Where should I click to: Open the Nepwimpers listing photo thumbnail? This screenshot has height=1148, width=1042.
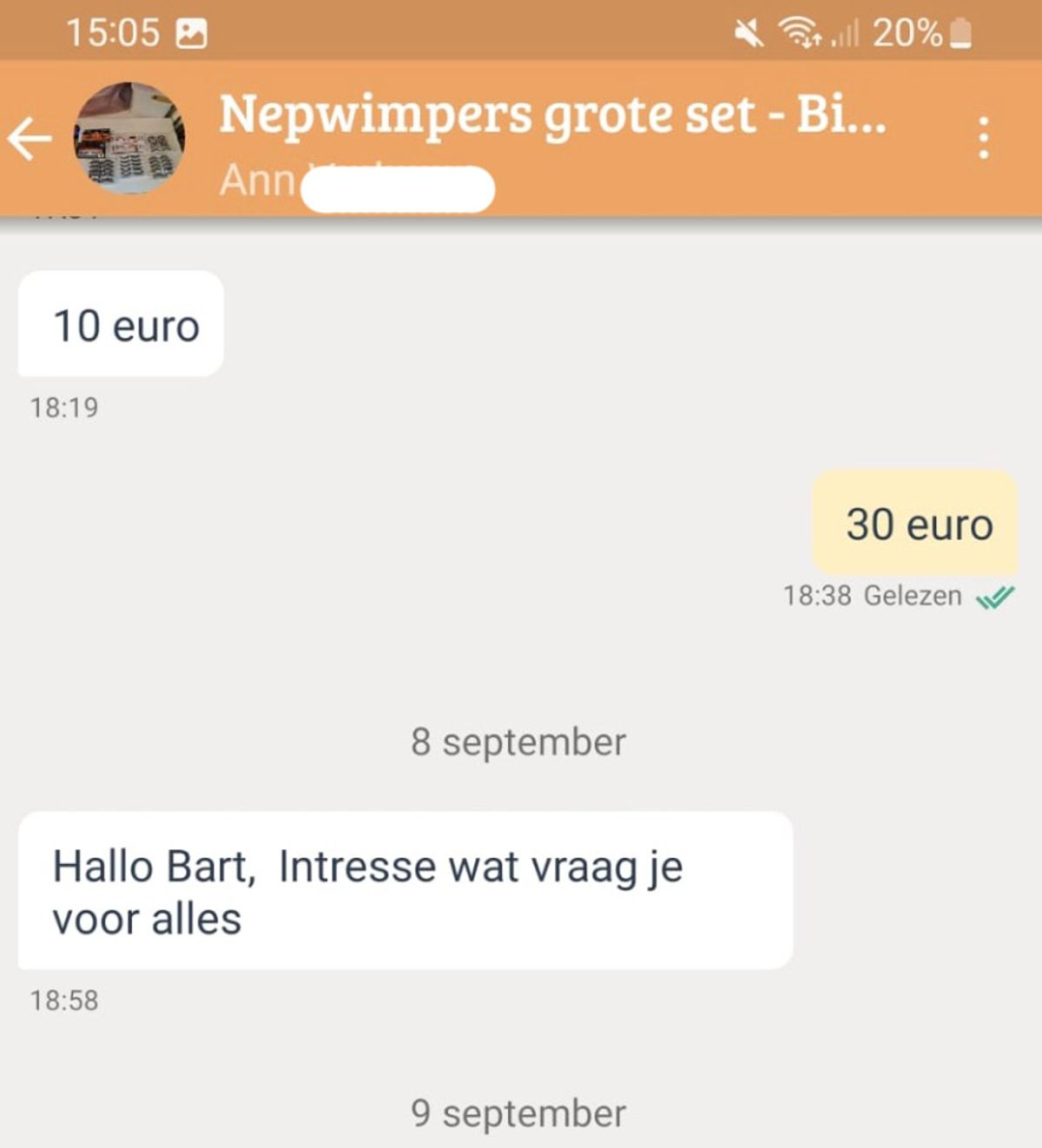[x=129, y=138]
